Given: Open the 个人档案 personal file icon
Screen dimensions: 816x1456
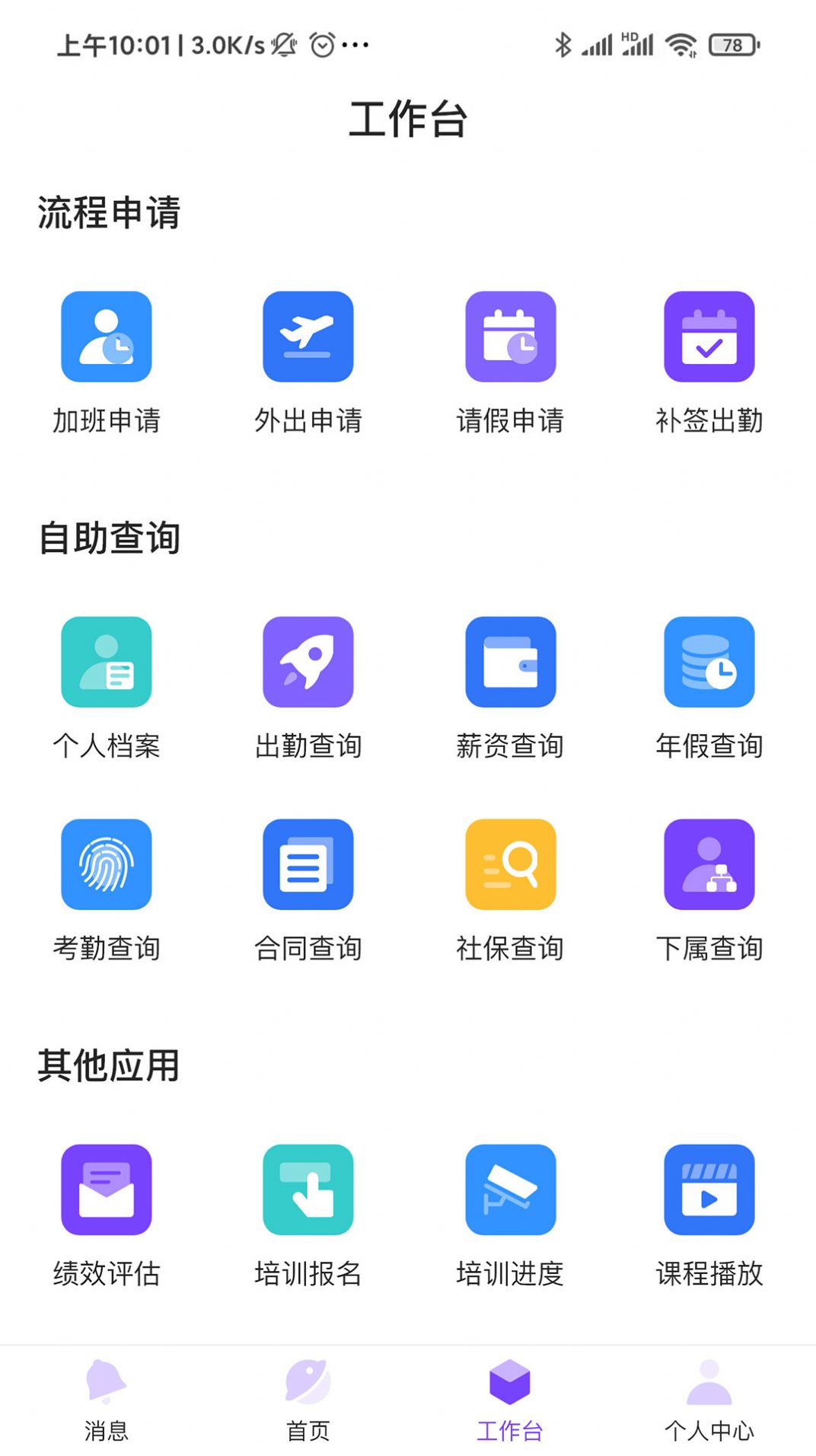Looking at the screenshot, I should coord(107,661).
